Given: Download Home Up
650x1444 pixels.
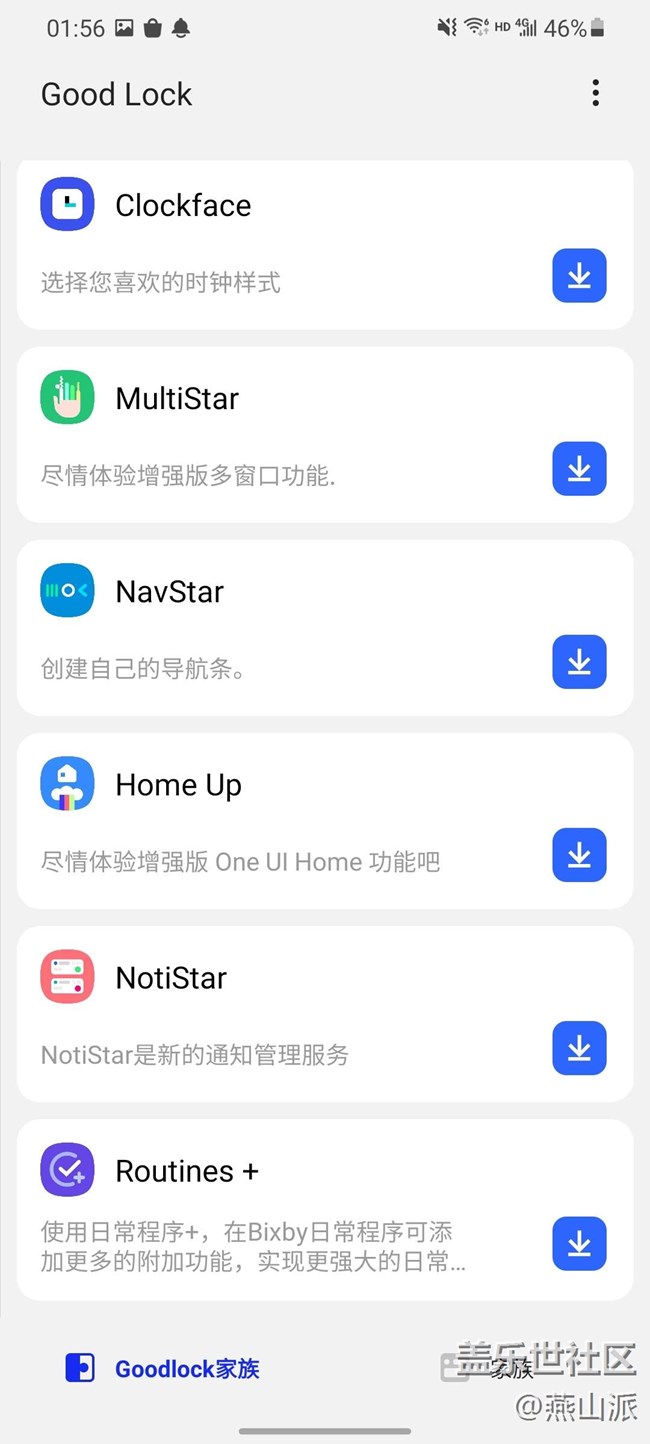Looking at the screenshot, I should click(x=579, y=855).
